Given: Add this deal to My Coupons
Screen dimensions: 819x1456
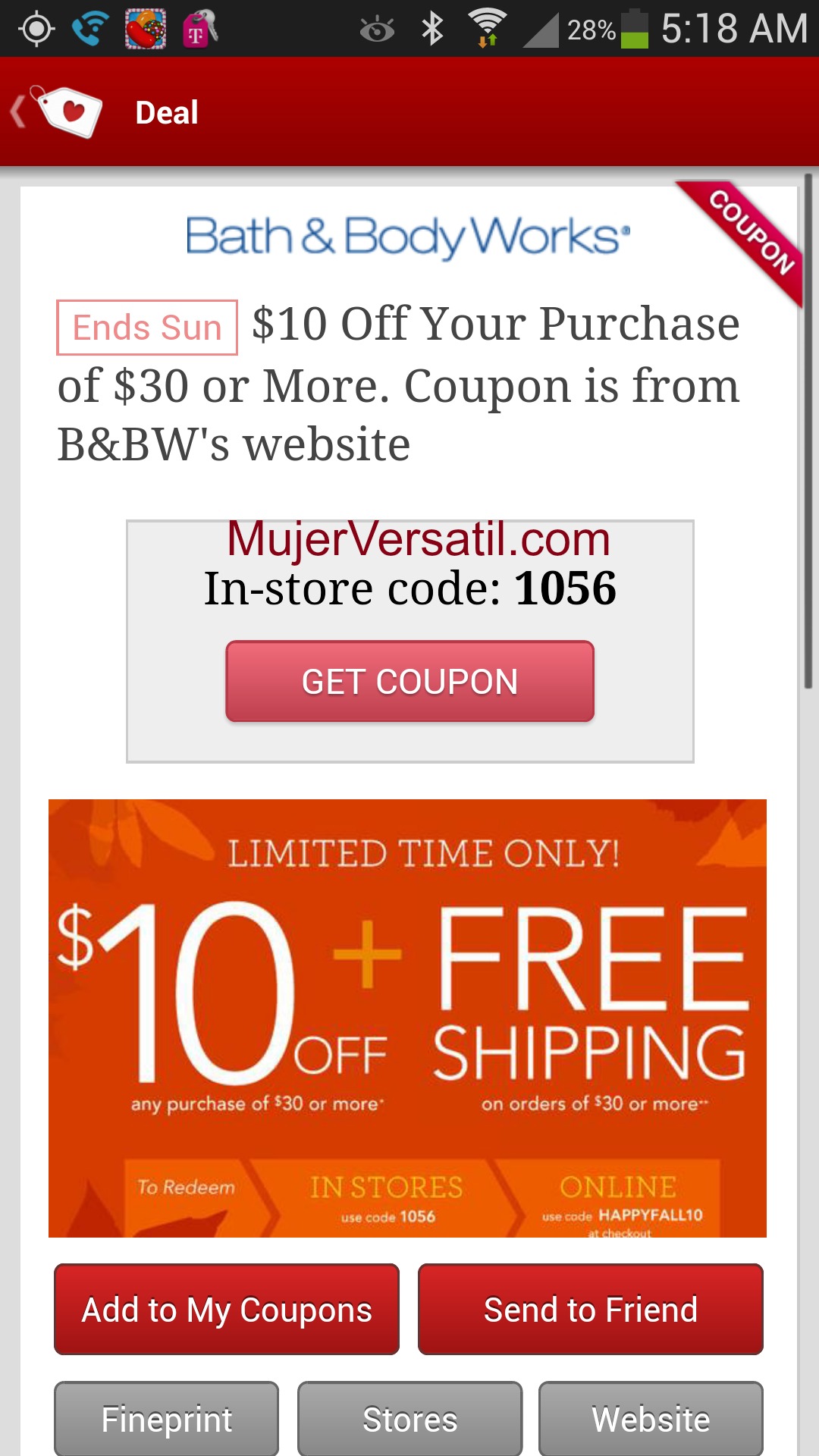Looking at the screenshot, I should 227,1309.
